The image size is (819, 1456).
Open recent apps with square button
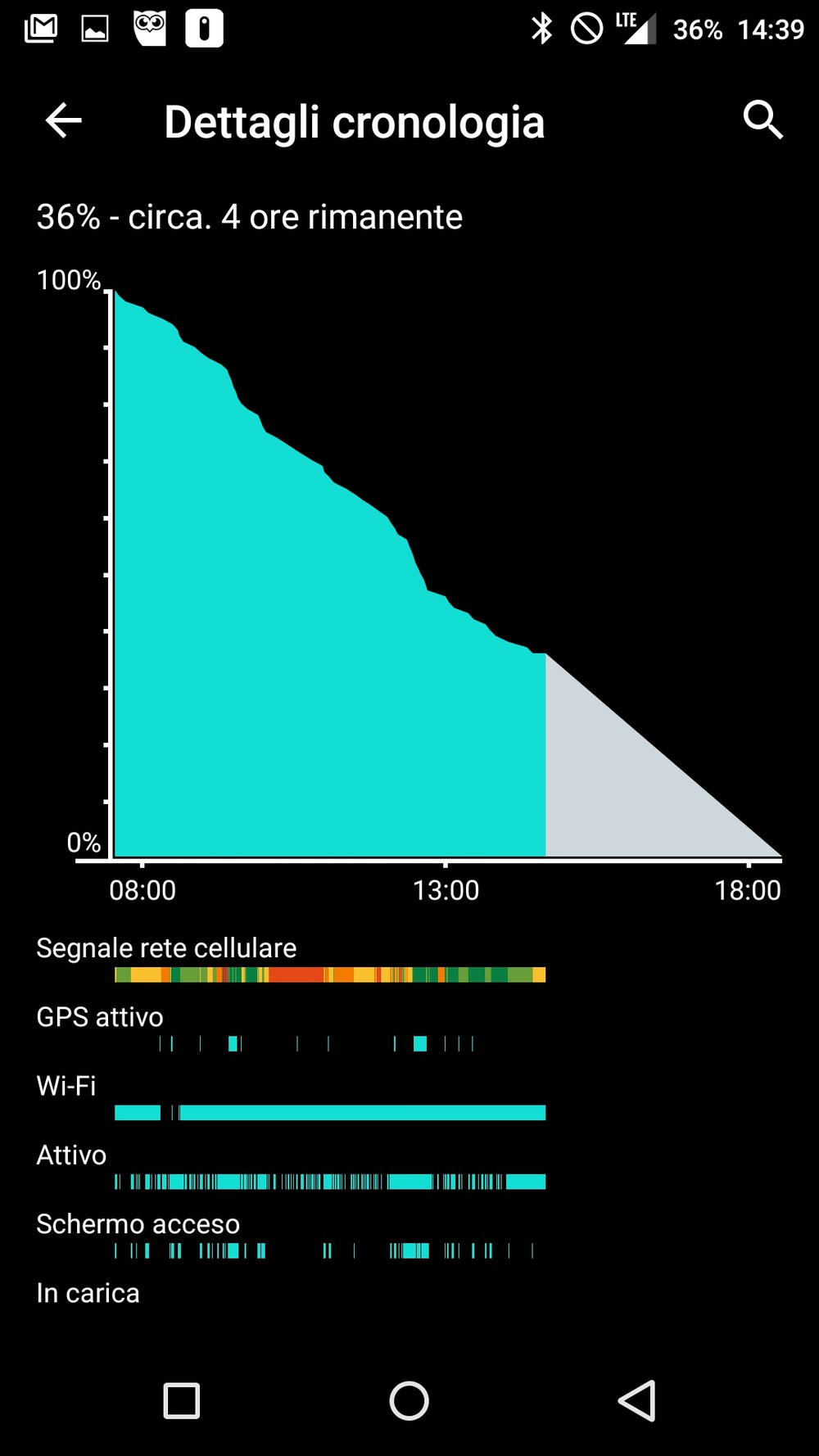pos(182,1400)
